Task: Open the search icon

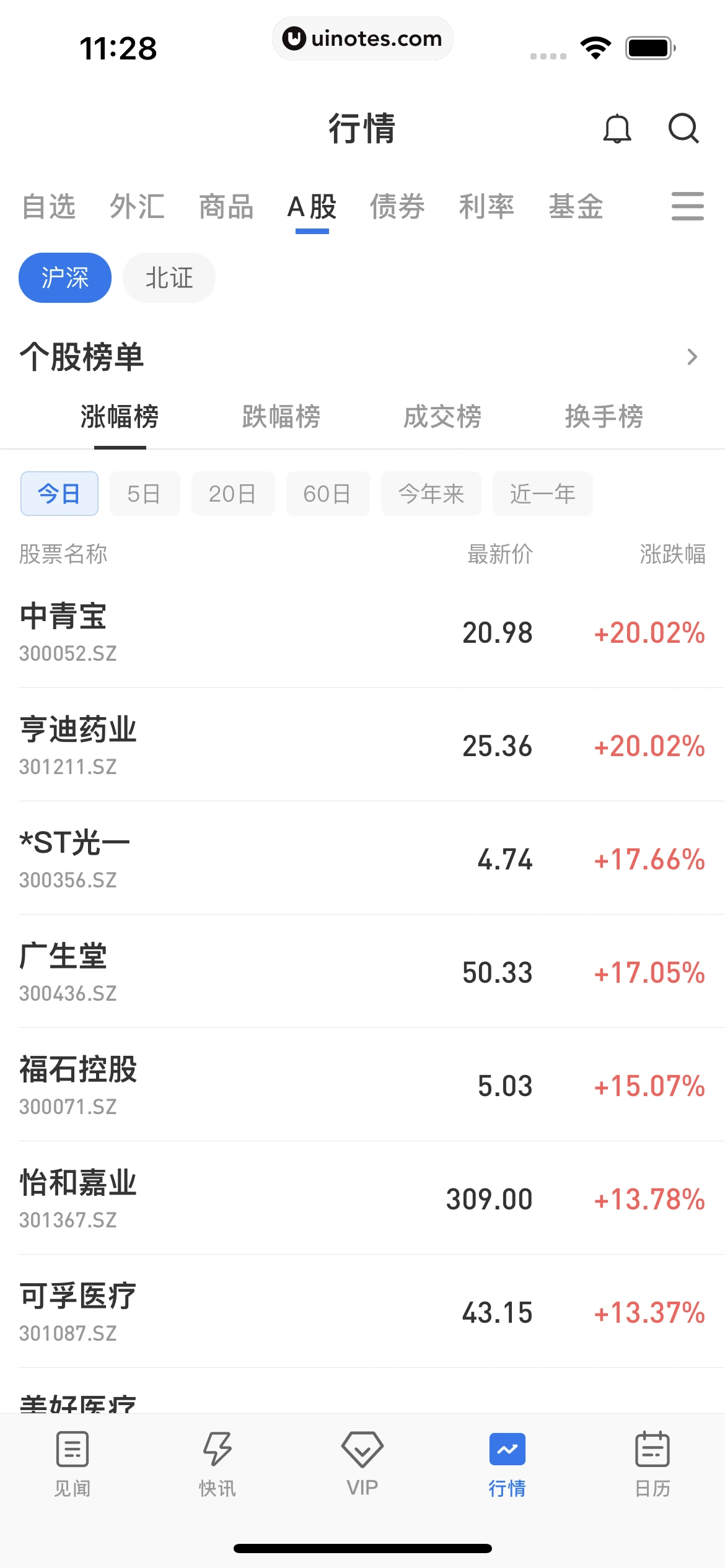Action: [683, 129]
